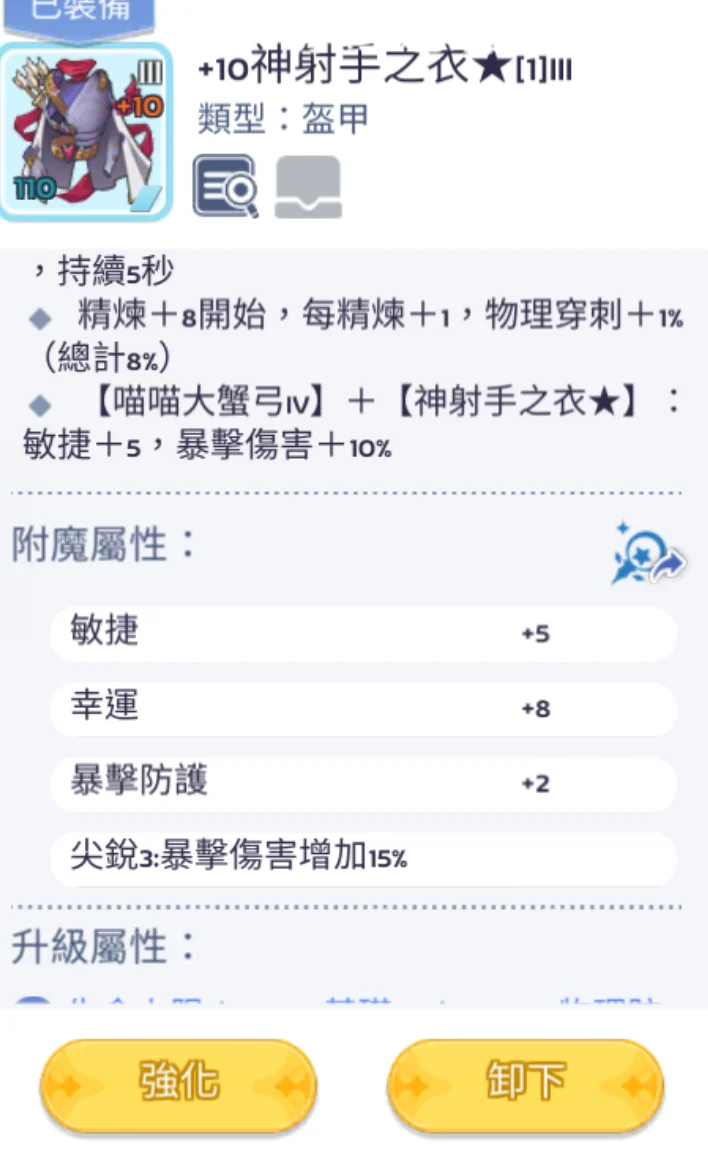
Task: Unequip the armor with 卸下
Action: click(526, 1085)
